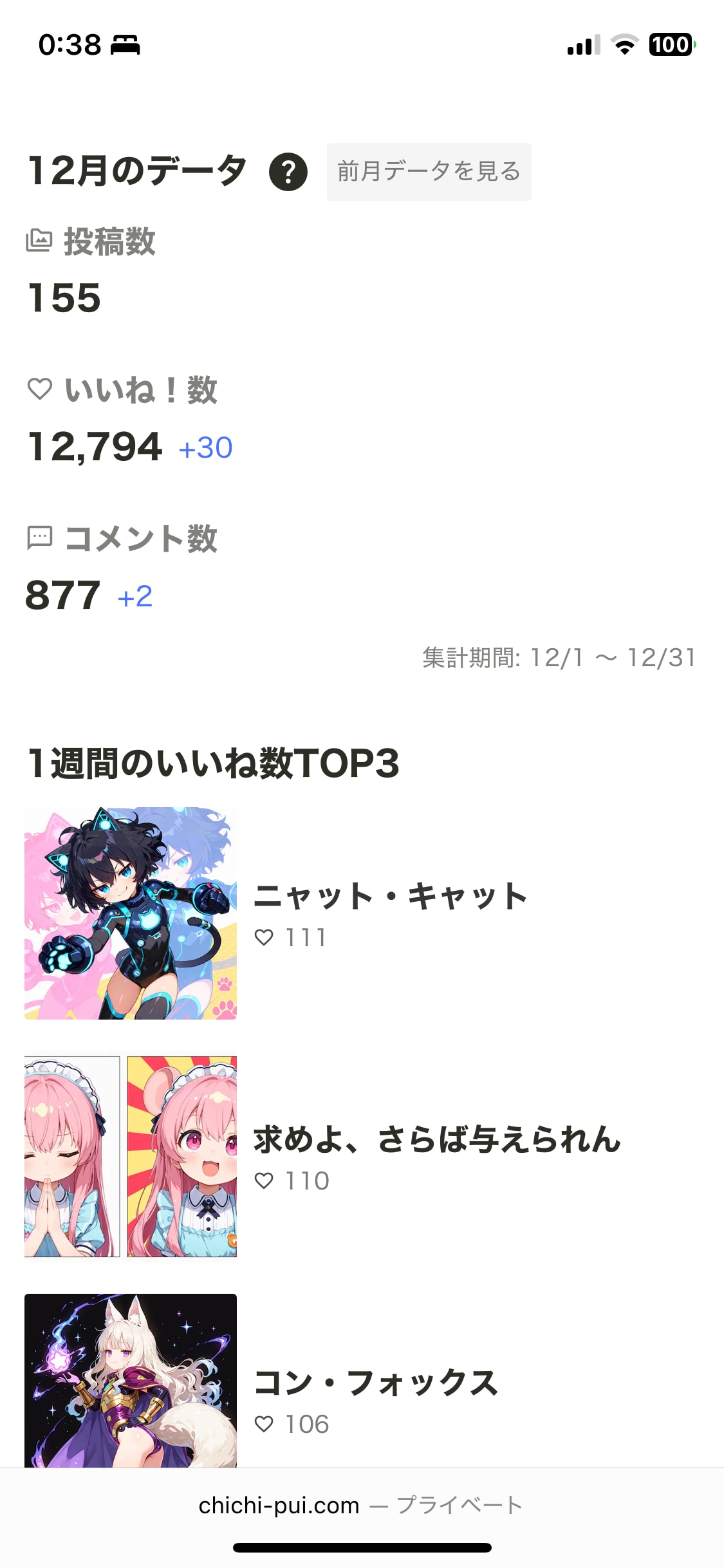Image resolution: width=724 pixels, height=1568 pixels.
Task: Tap the heart icon next to 111 likes
Action: pyautogui.click(x=266, y=938)
